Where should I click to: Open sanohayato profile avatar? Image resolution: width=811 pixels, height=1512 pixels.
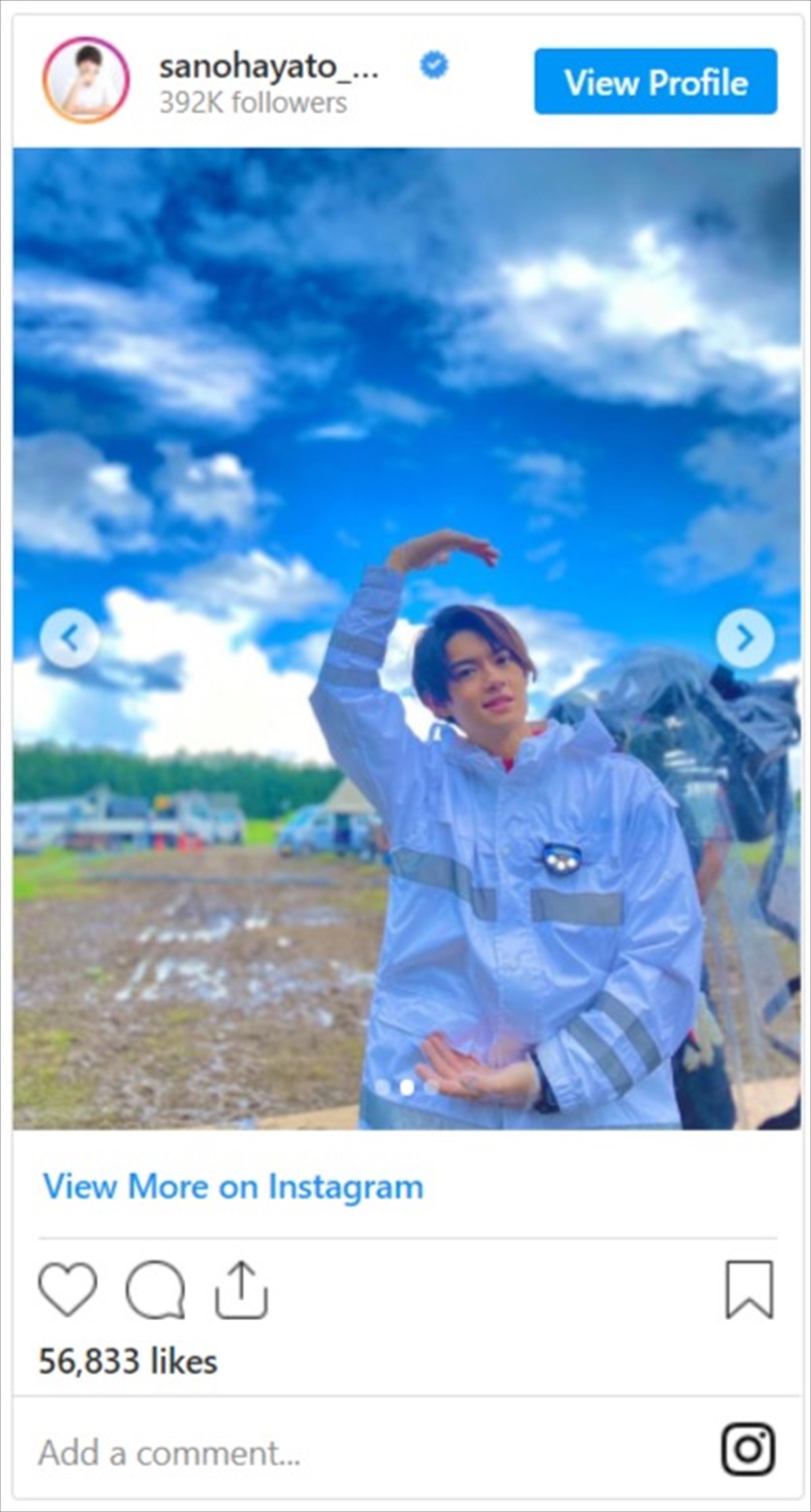(x=86, y=81)
